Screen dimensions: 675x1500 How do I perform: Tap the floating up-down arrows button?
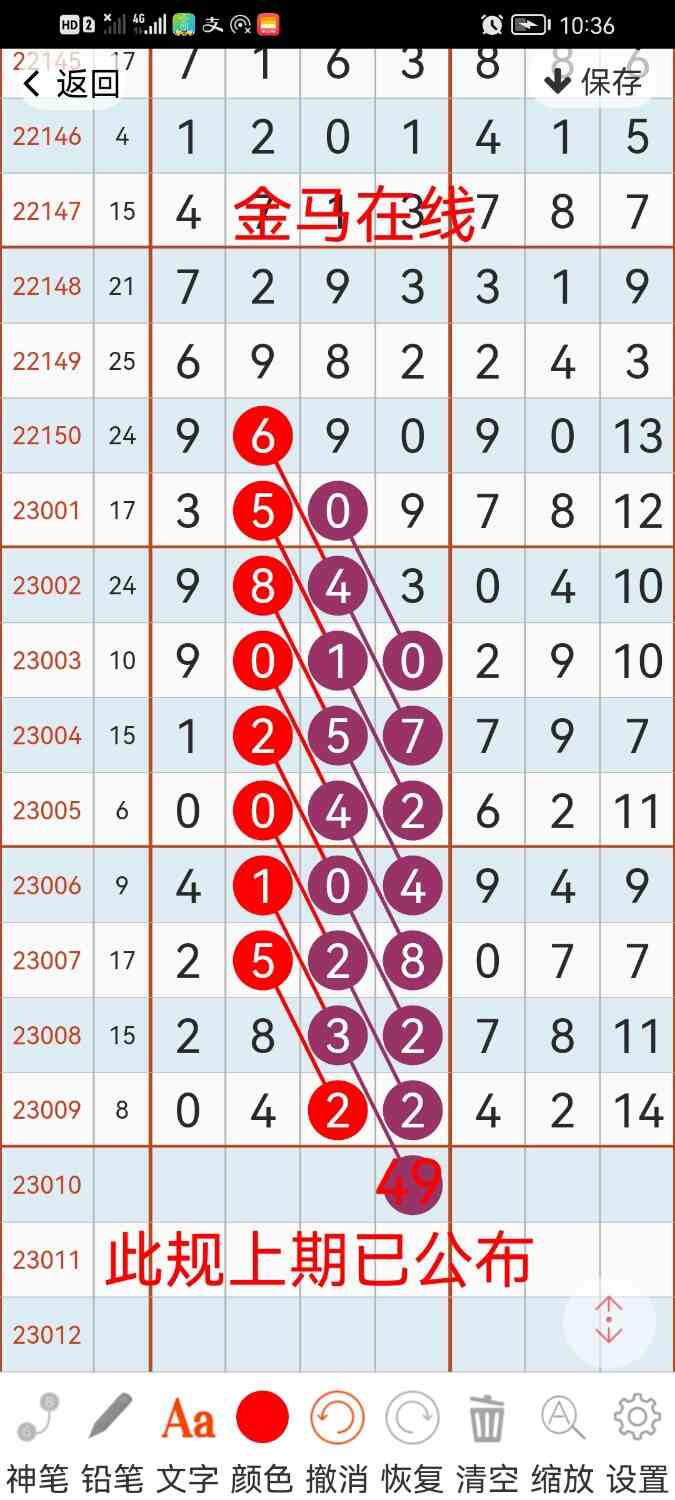609,1321
